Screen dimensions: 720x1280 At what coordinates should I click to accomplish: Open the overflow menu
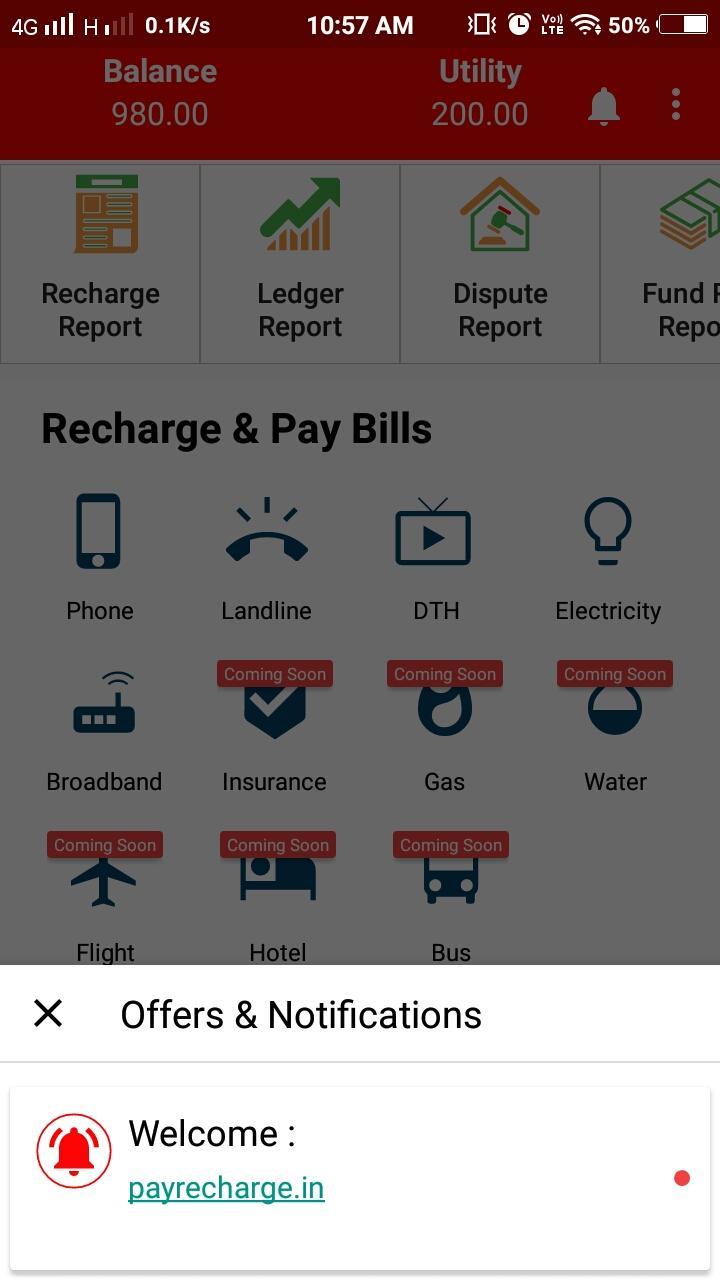point(676,104)
